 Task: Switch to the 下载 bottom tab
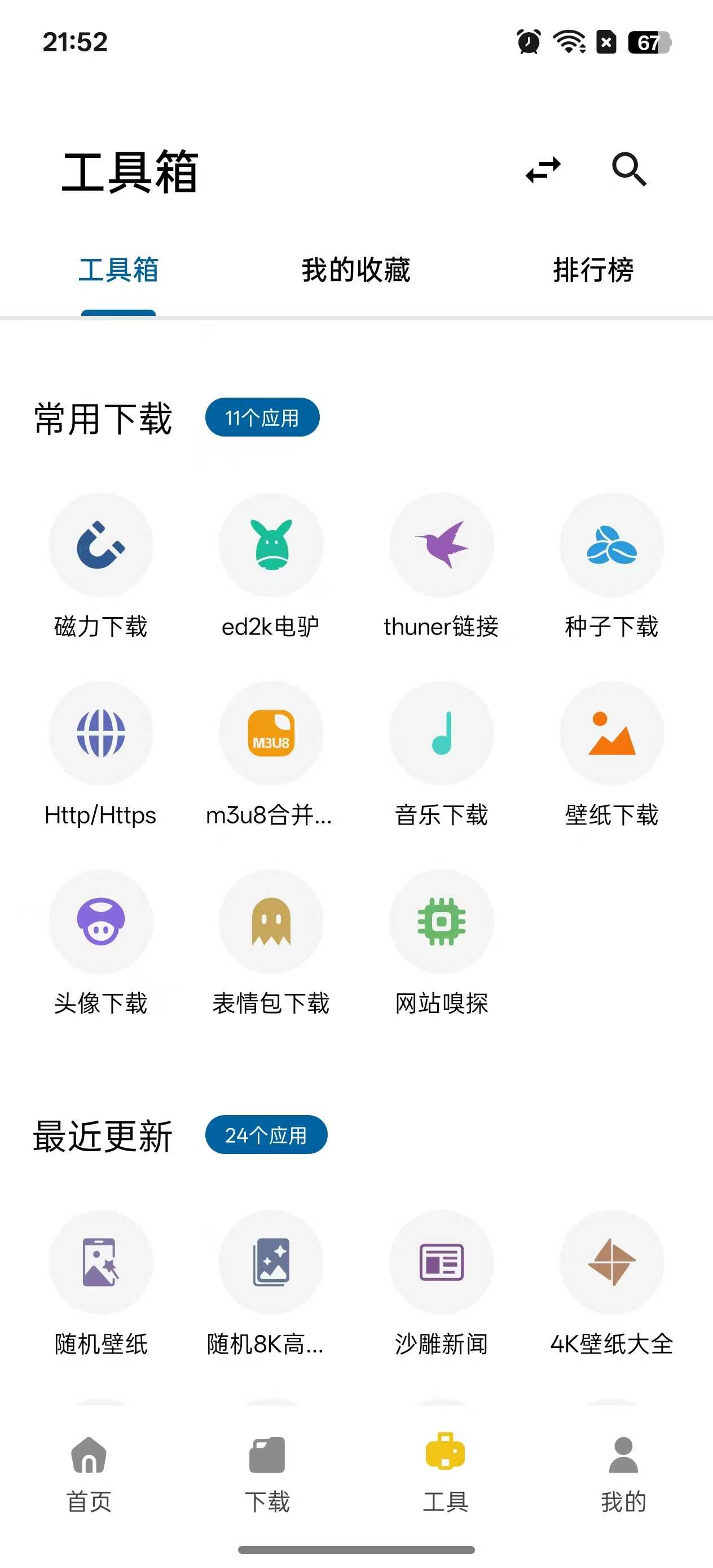click(x=267, y=1474)
